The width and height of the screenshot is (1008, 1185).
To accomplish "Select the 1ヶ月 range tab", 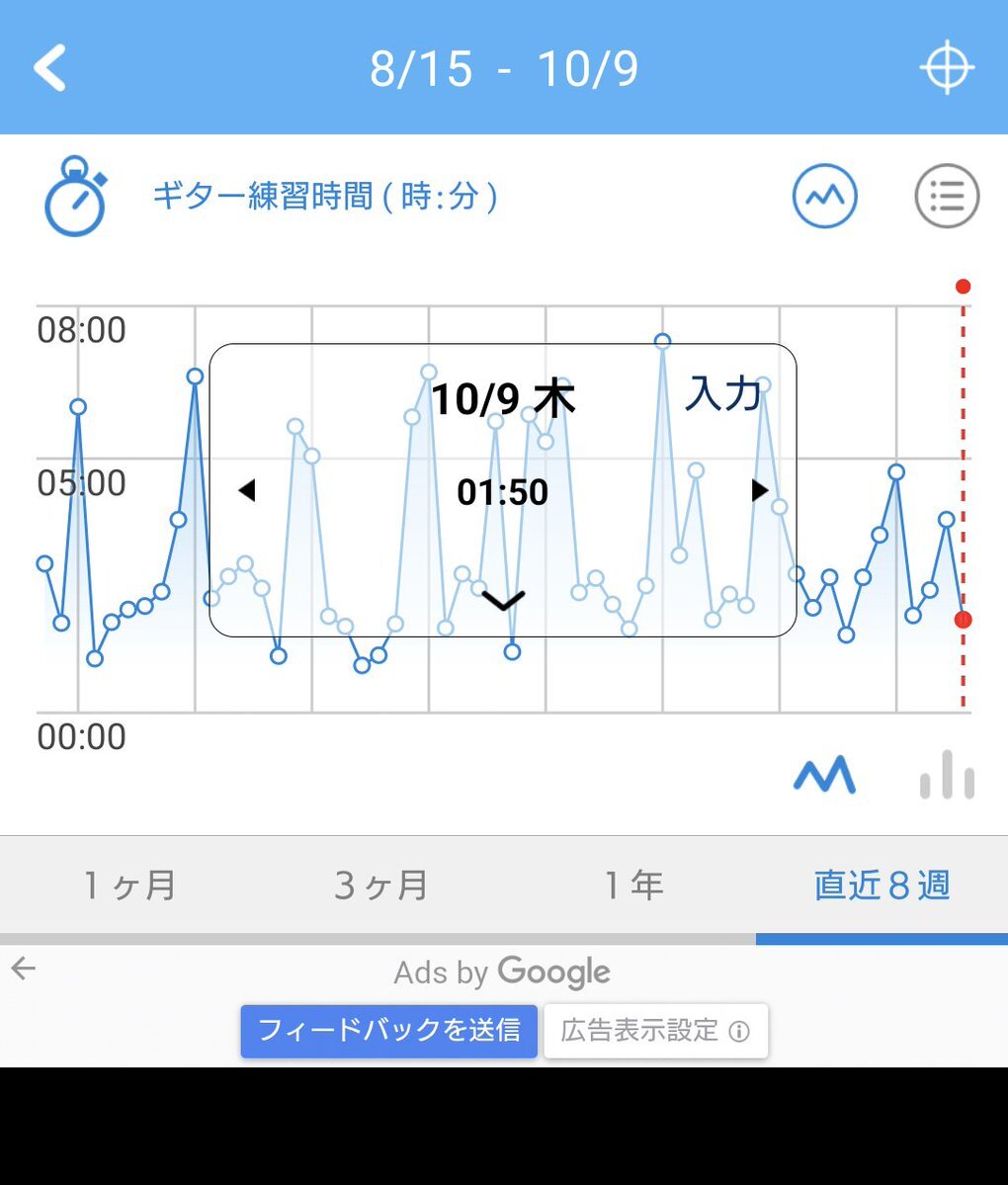I will (129, 885).
